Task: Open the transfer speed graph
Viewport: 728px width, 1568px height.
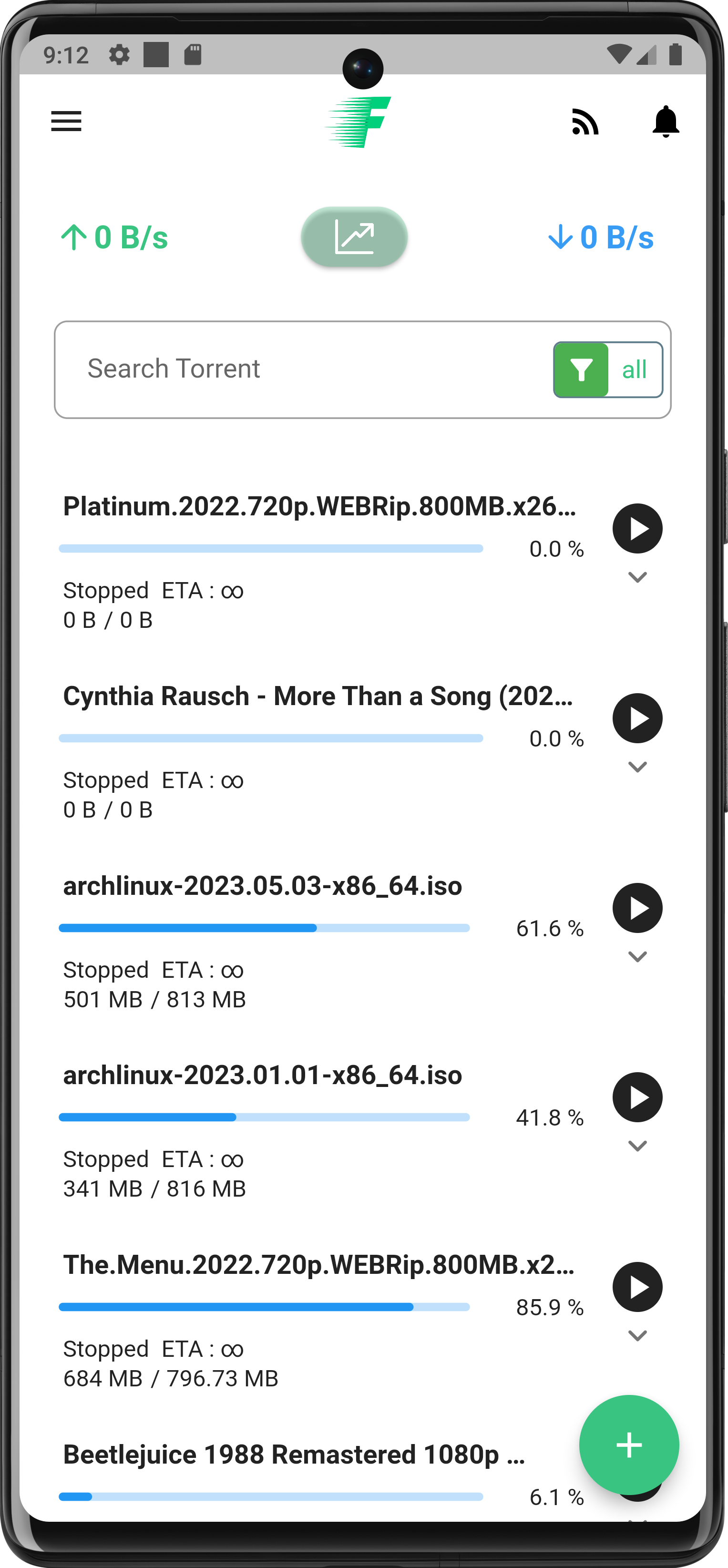Action: pyautogui.click(x=354, y=237)
